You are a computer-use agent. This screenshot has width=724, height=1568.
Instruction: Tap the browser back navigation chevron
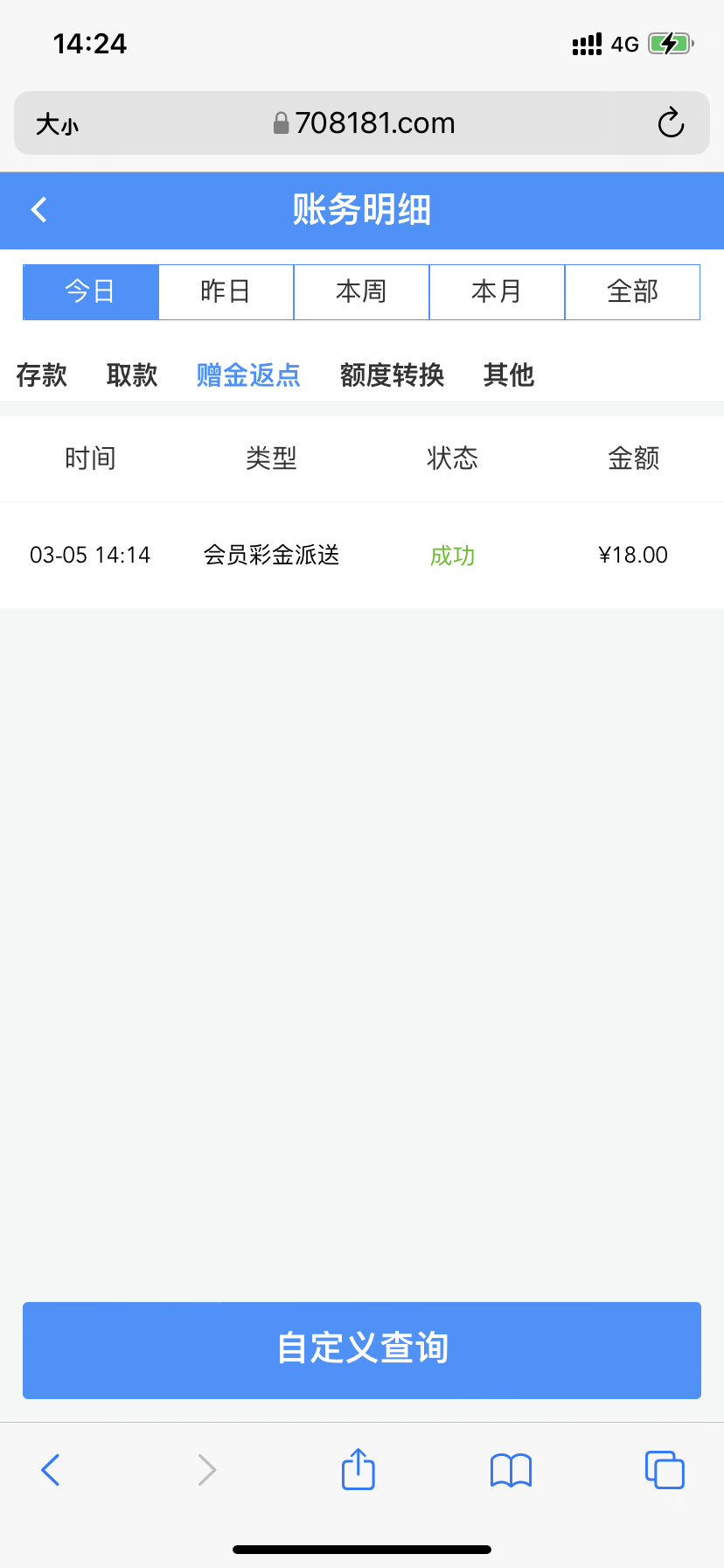point(50,1470)
